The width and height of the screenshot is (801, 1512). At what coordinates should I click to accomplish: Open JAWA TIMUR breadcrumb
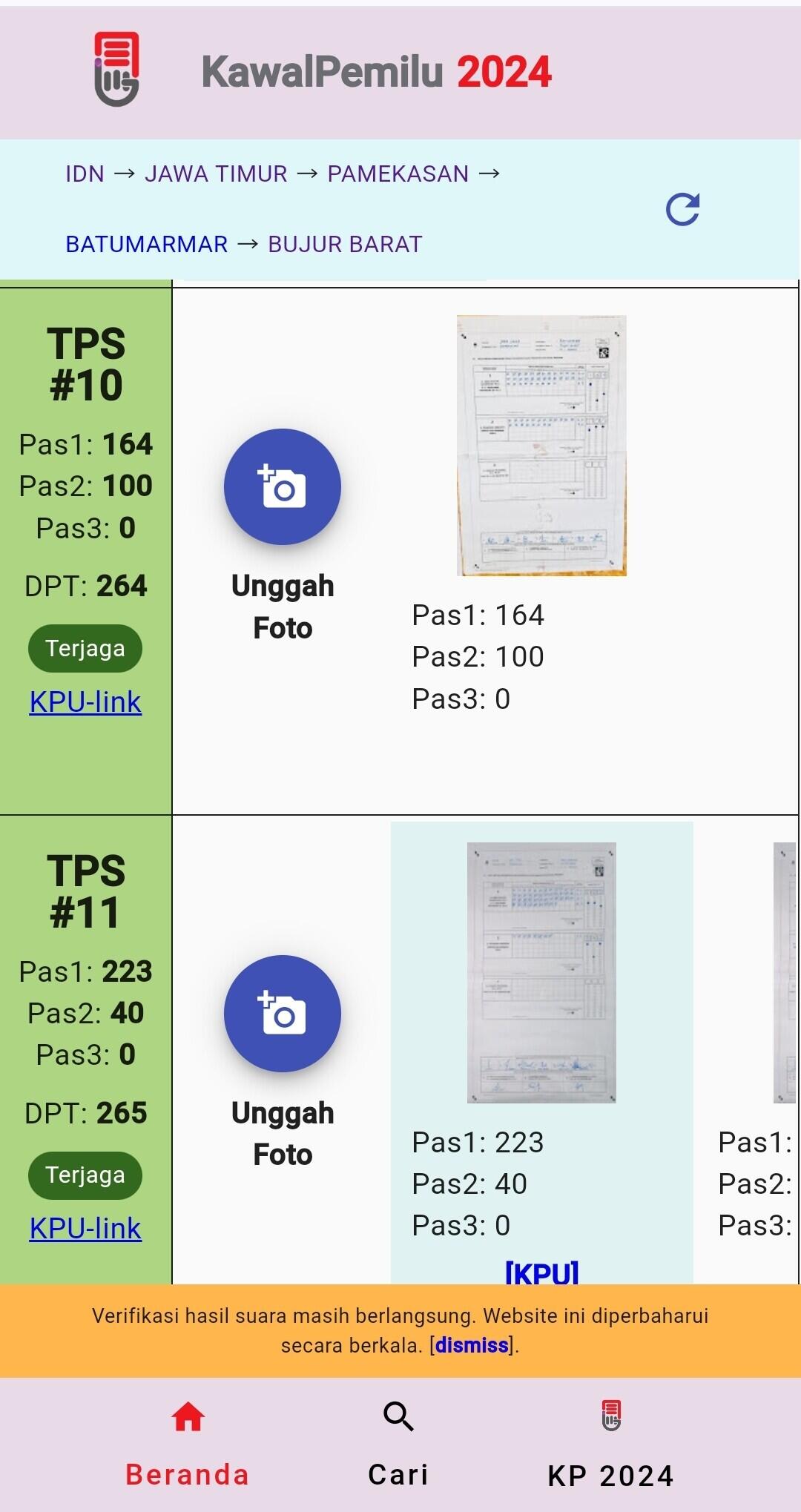(216, 174)
